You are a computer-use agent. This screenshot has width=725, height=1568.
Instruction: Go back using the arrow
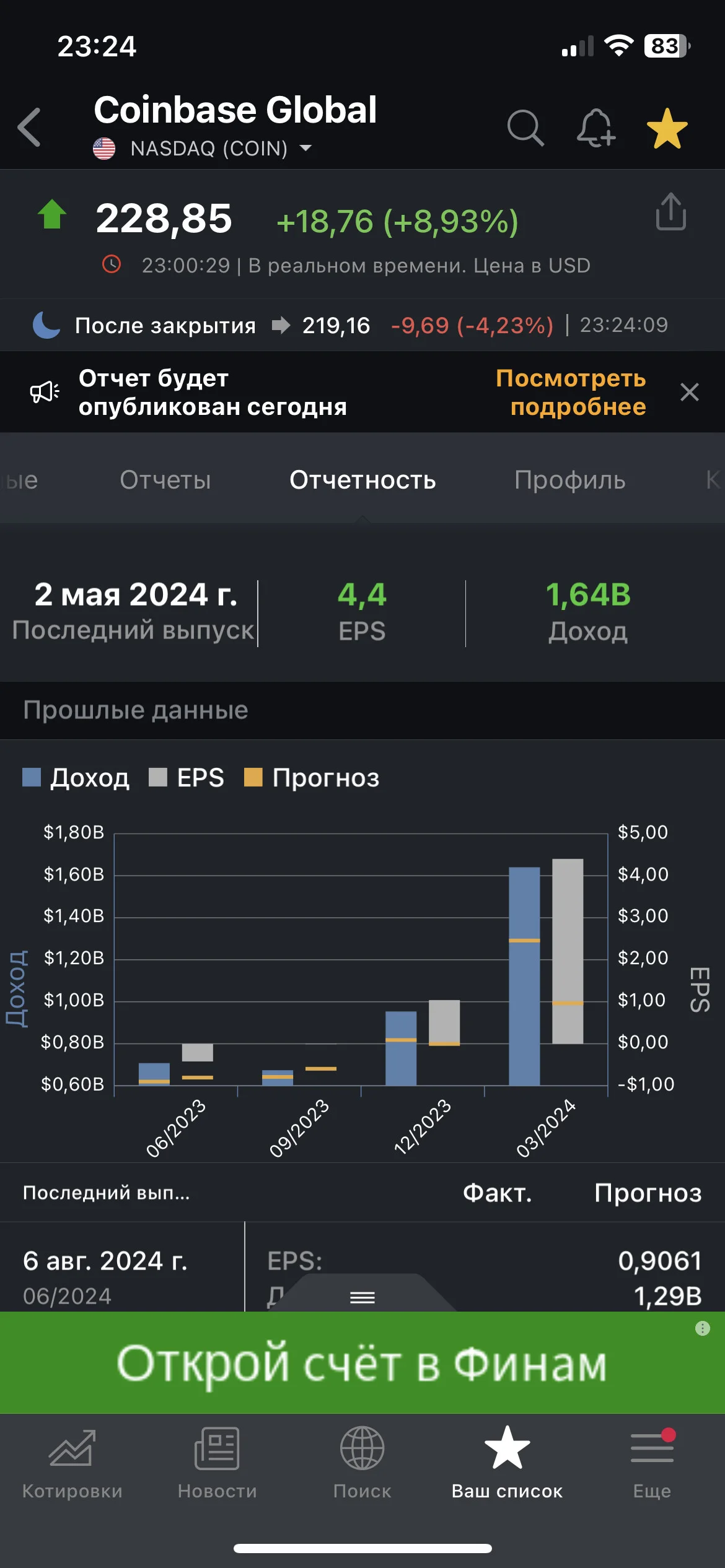(x=29, y=128)
